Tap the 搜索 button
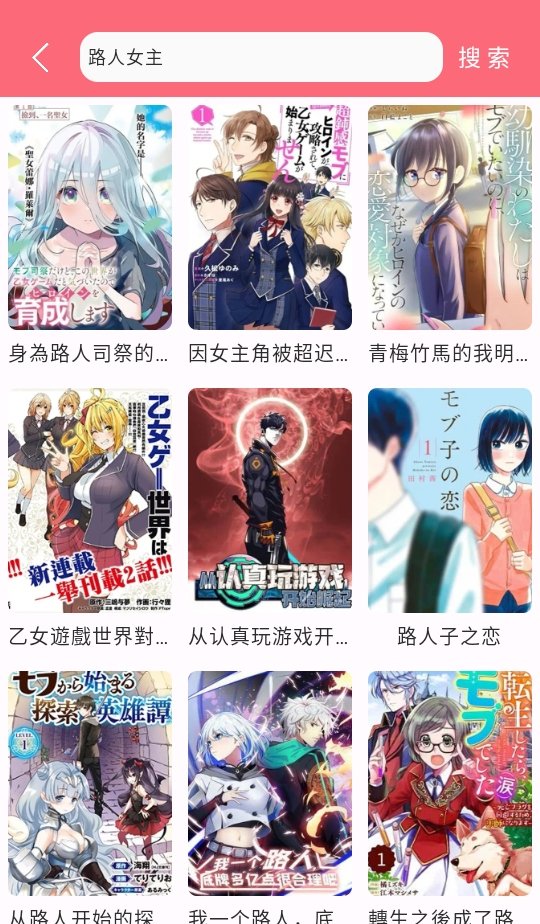 tap(484, 58)
